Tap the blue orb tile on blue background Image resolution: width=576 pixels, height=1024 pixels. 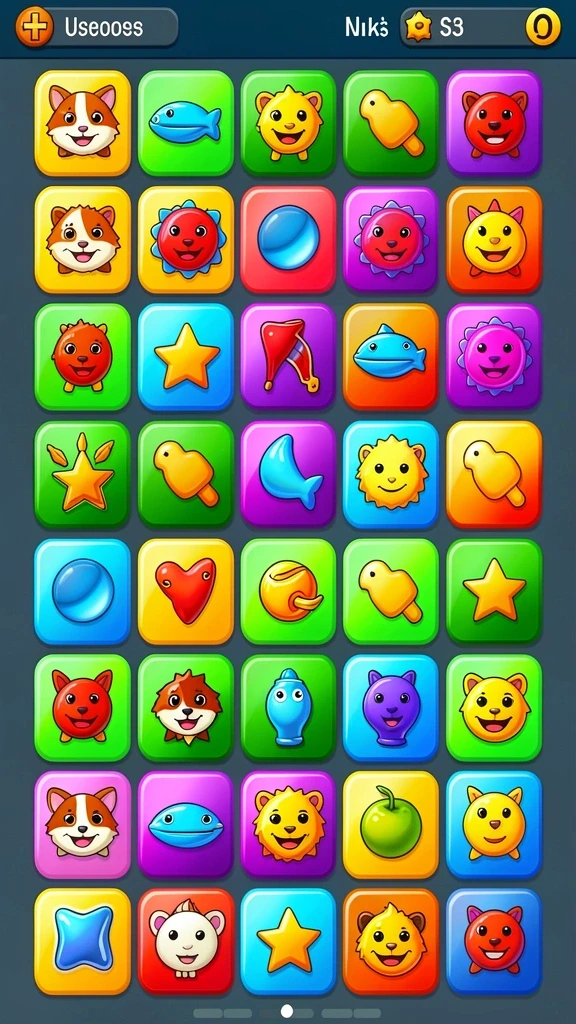82,591
